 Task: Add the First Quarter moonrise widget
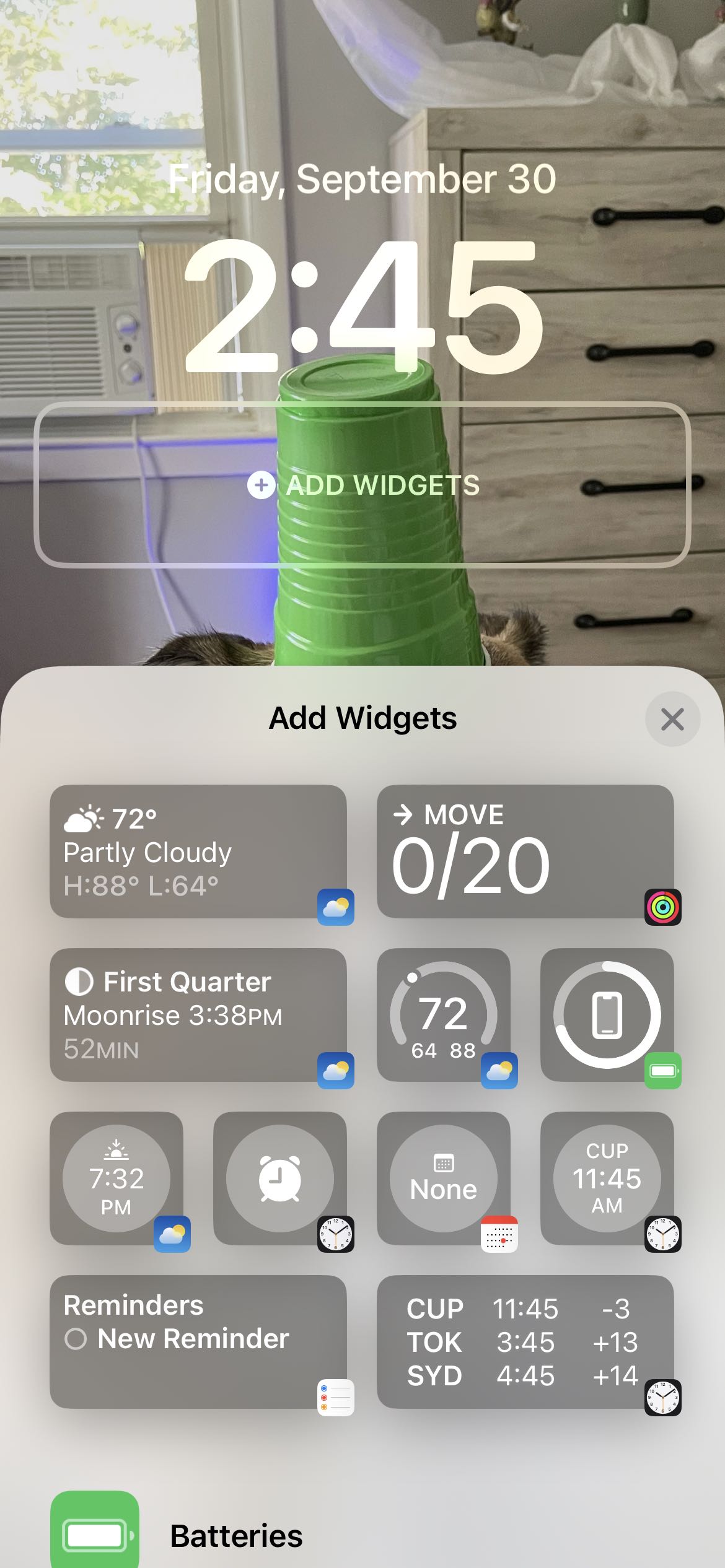point(198,1015)
